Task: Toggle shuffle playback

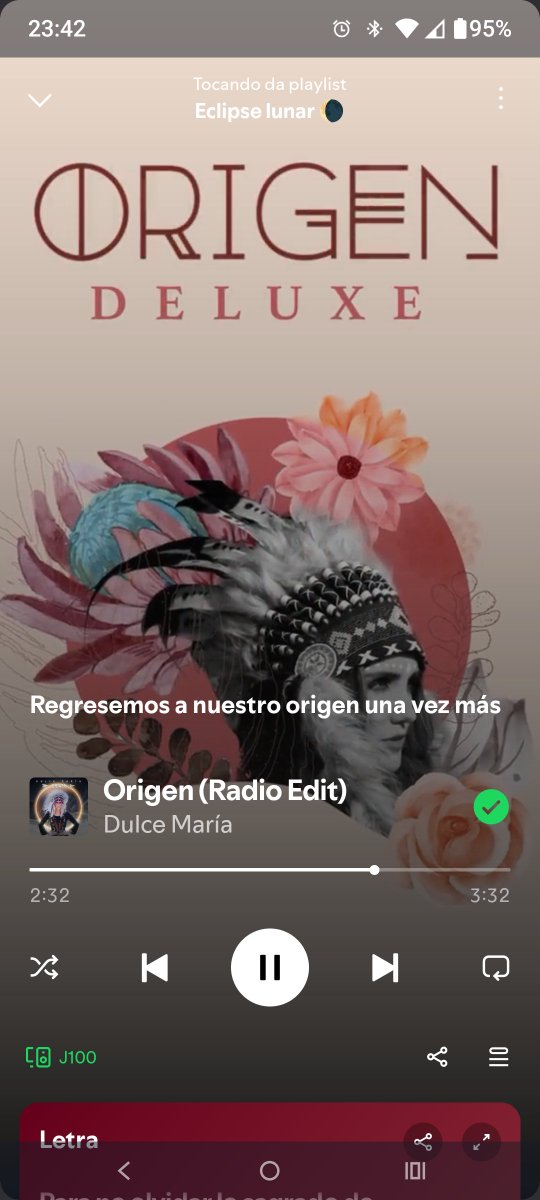Action: pyautogui.click(x=44, y=967)
